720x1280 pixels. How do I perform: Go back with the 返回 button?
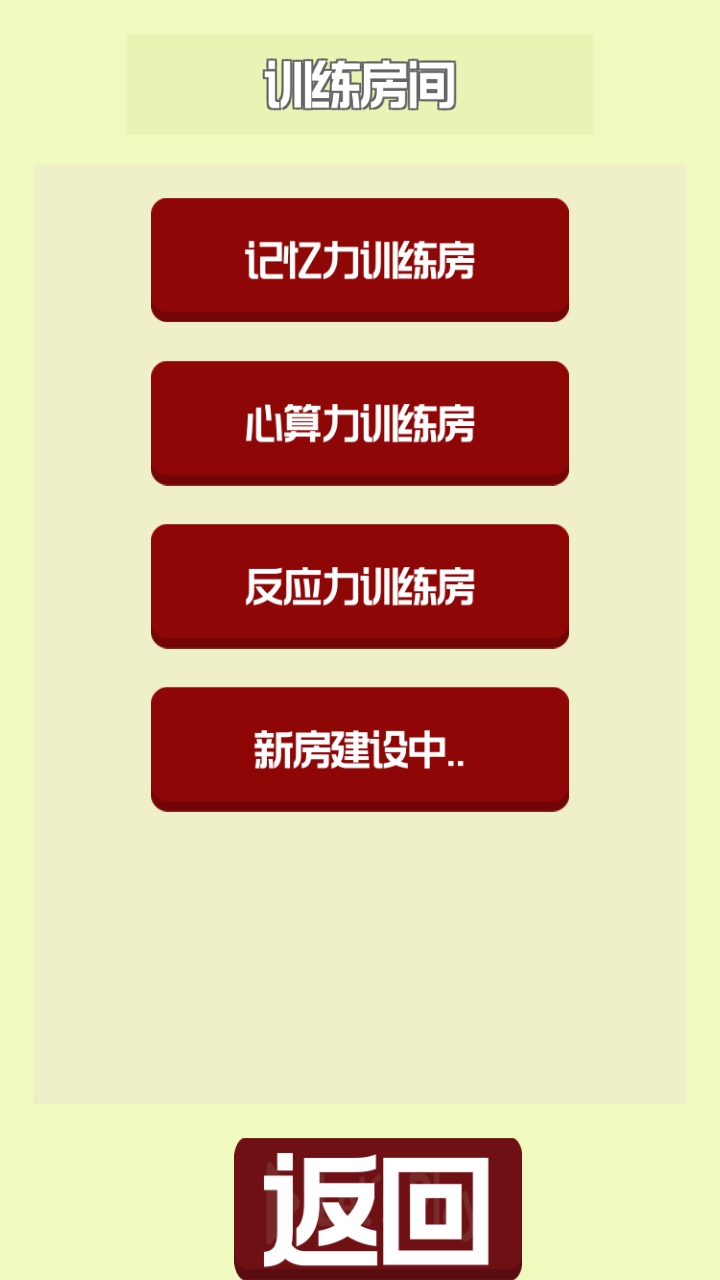[378, 1209]
